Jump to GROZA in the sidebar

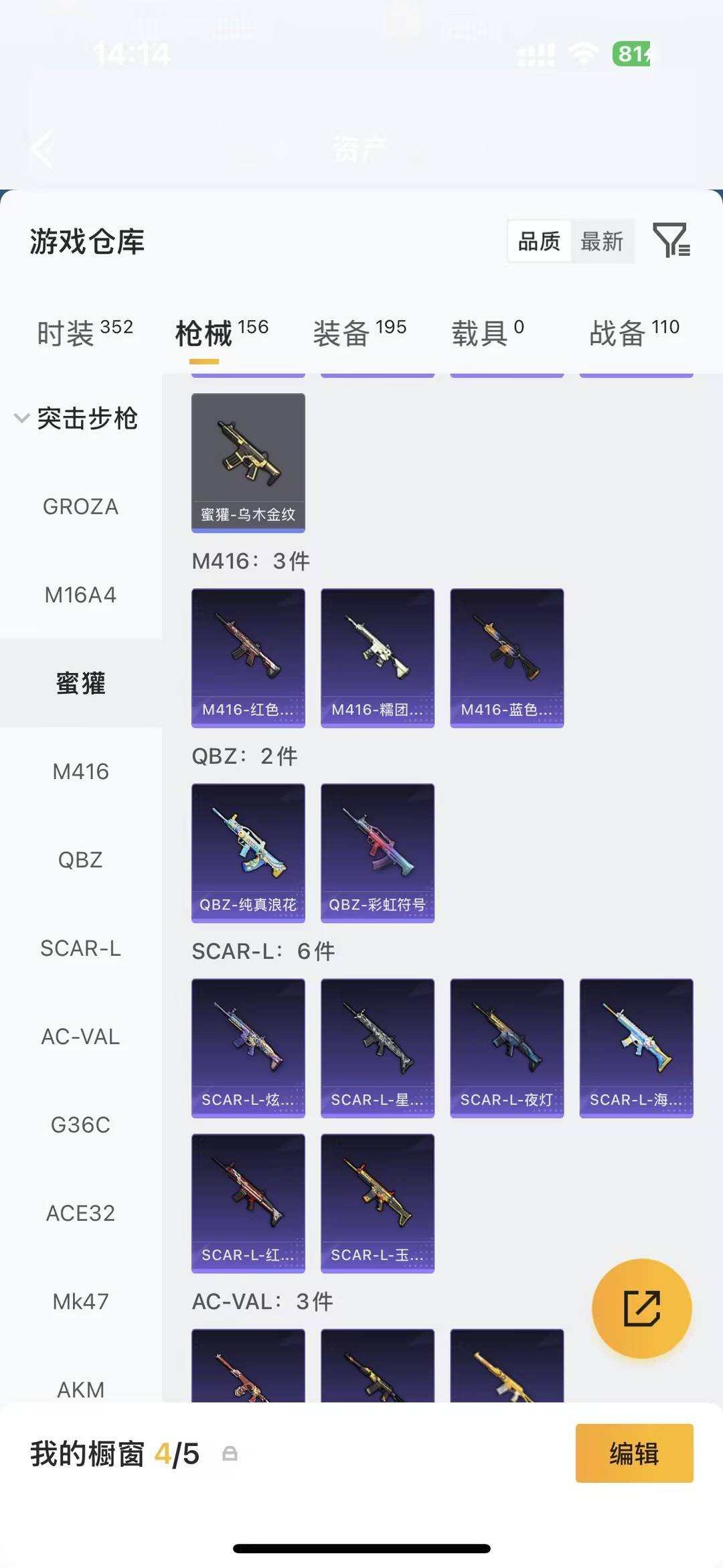(x=81, y=507)
